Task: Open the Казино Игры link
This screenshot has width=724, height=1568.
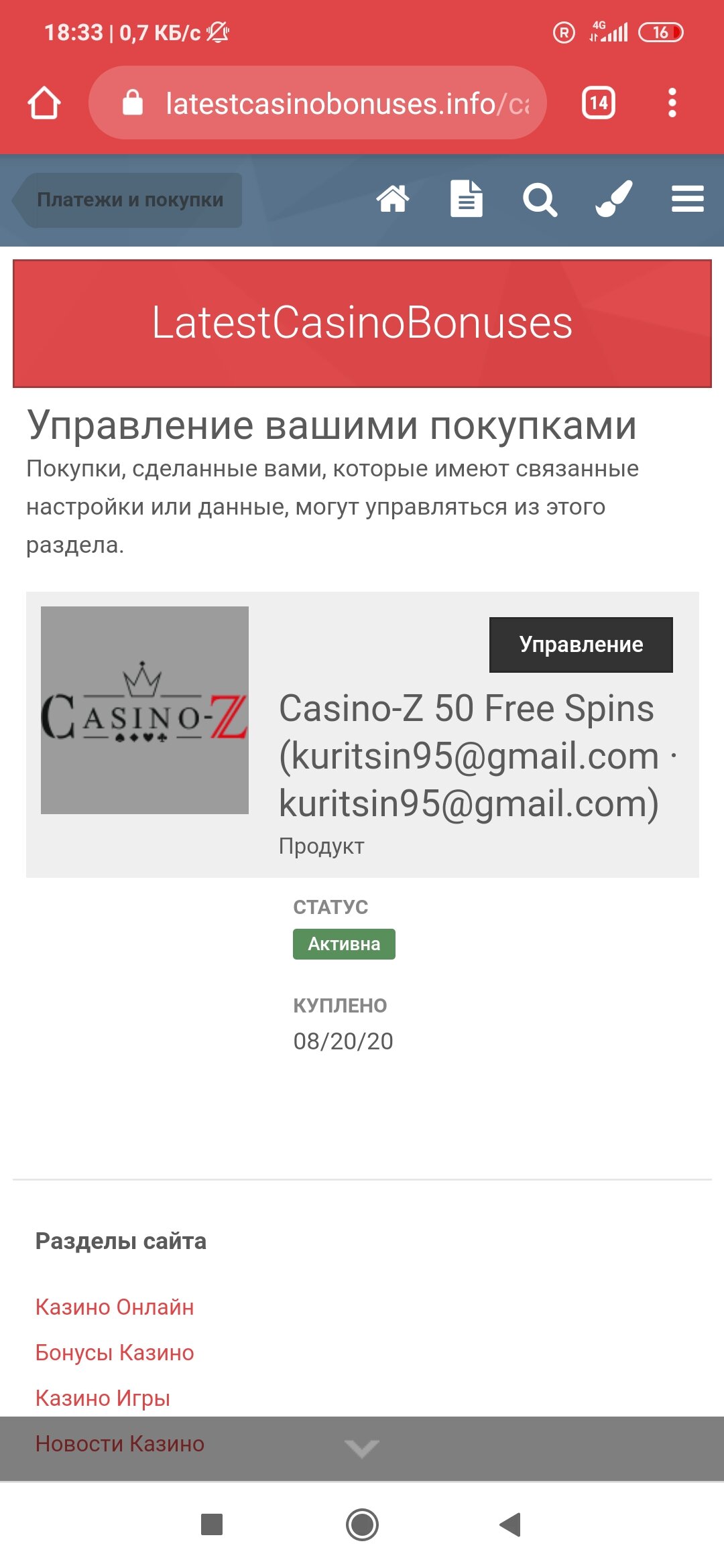Action: (x=103, y=1398)
